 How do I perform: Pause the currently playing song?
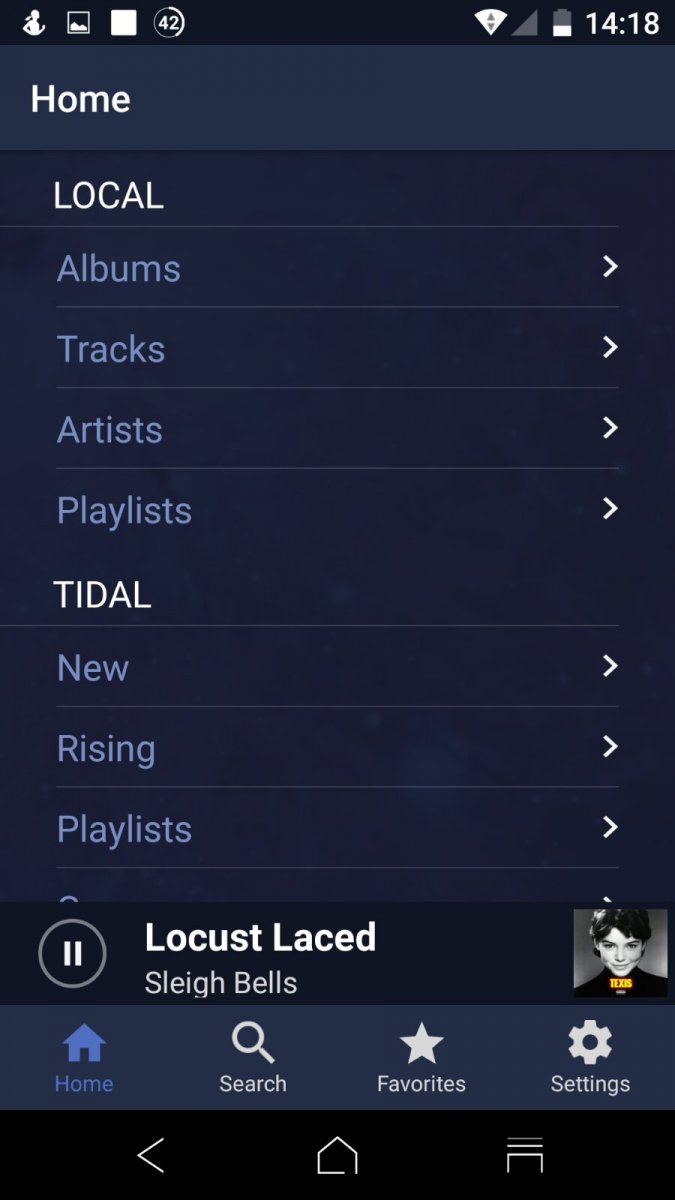click(72, 954)
